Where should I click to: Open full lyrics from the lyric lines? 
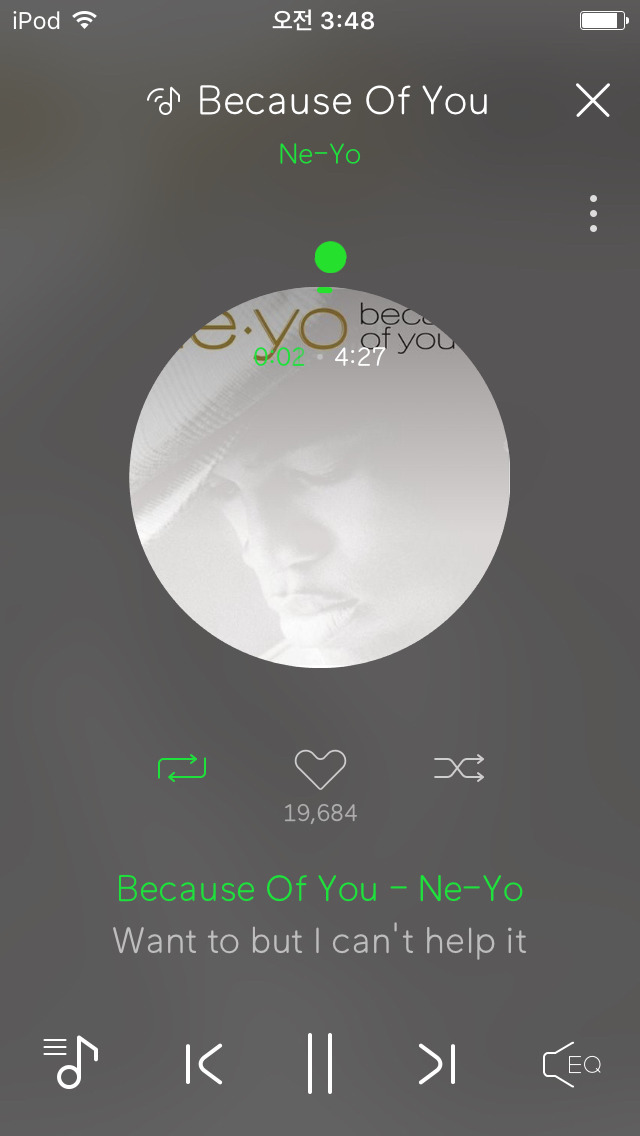coord(320,916)
